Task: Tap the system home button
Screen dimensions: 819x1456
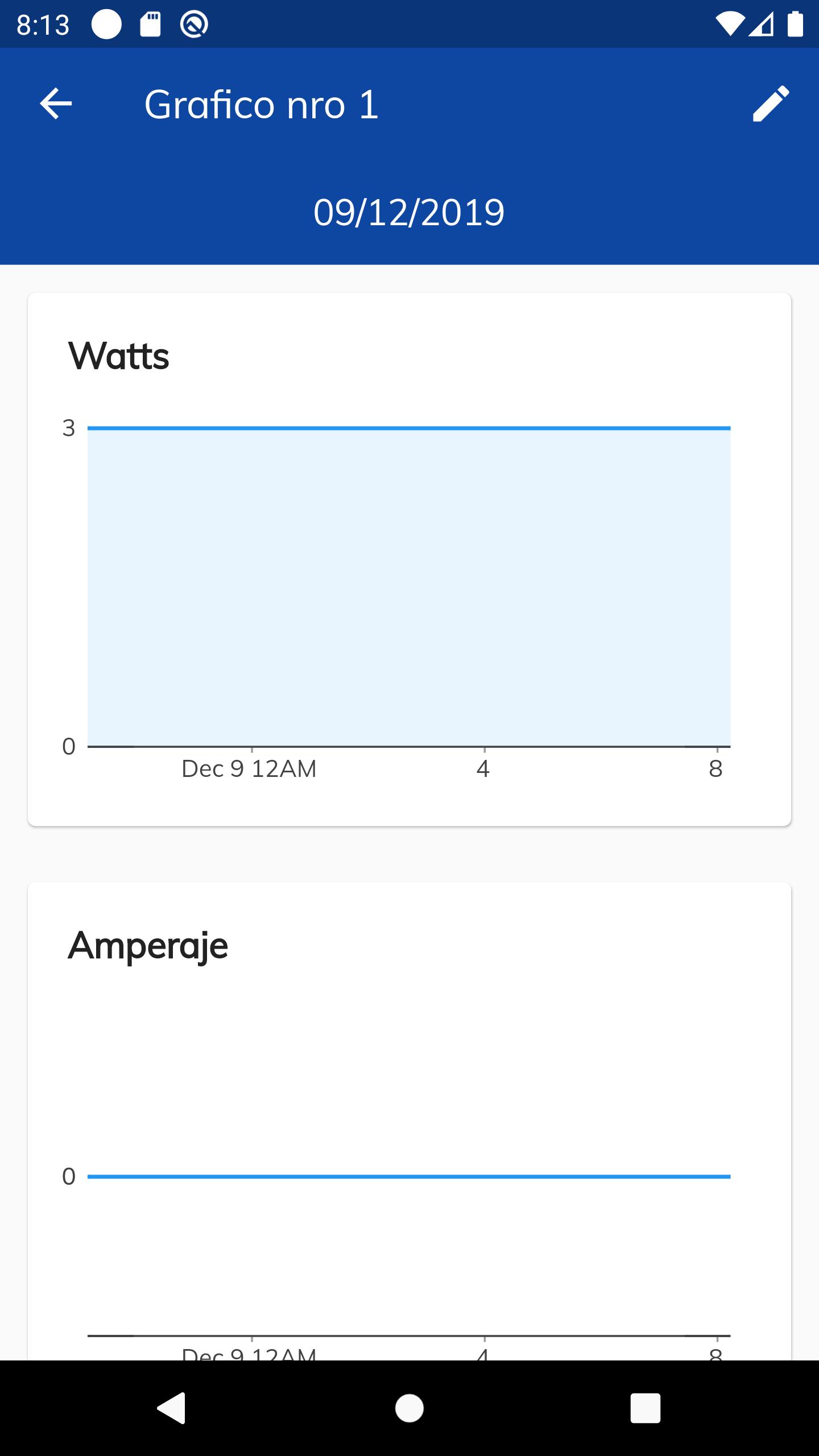Action: click(x=409, y=1408)
